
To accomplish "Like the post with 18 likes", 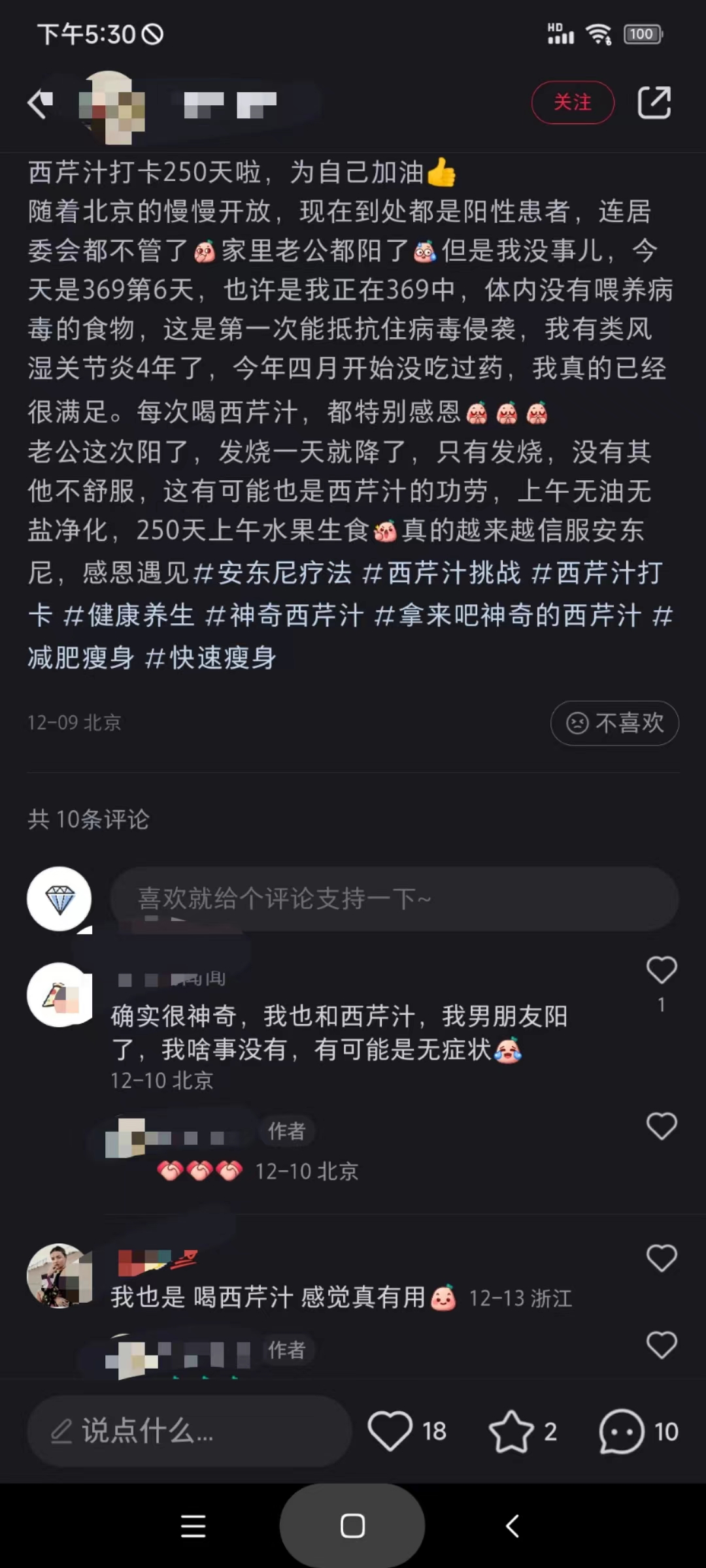I will [390, 1431].
